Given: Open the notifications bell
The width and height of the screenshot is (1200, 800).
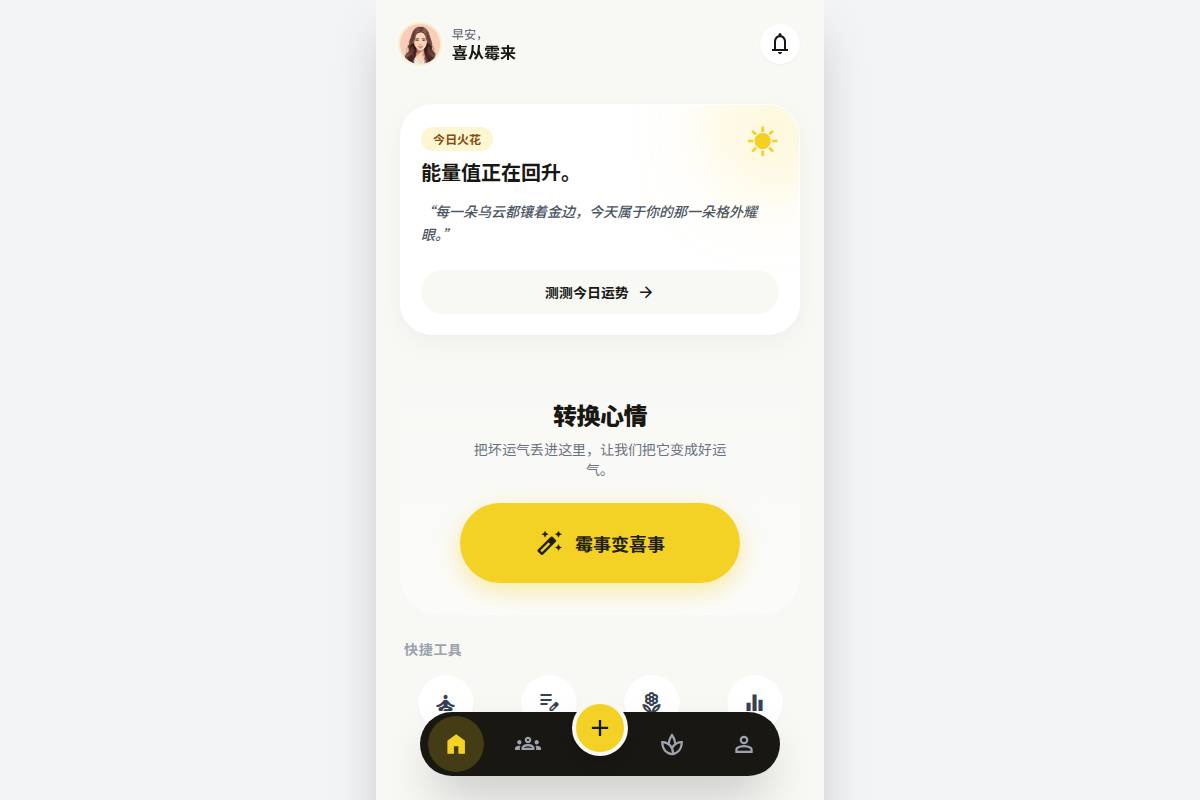Looking at the screenshot, I should [x=780, y=44].
